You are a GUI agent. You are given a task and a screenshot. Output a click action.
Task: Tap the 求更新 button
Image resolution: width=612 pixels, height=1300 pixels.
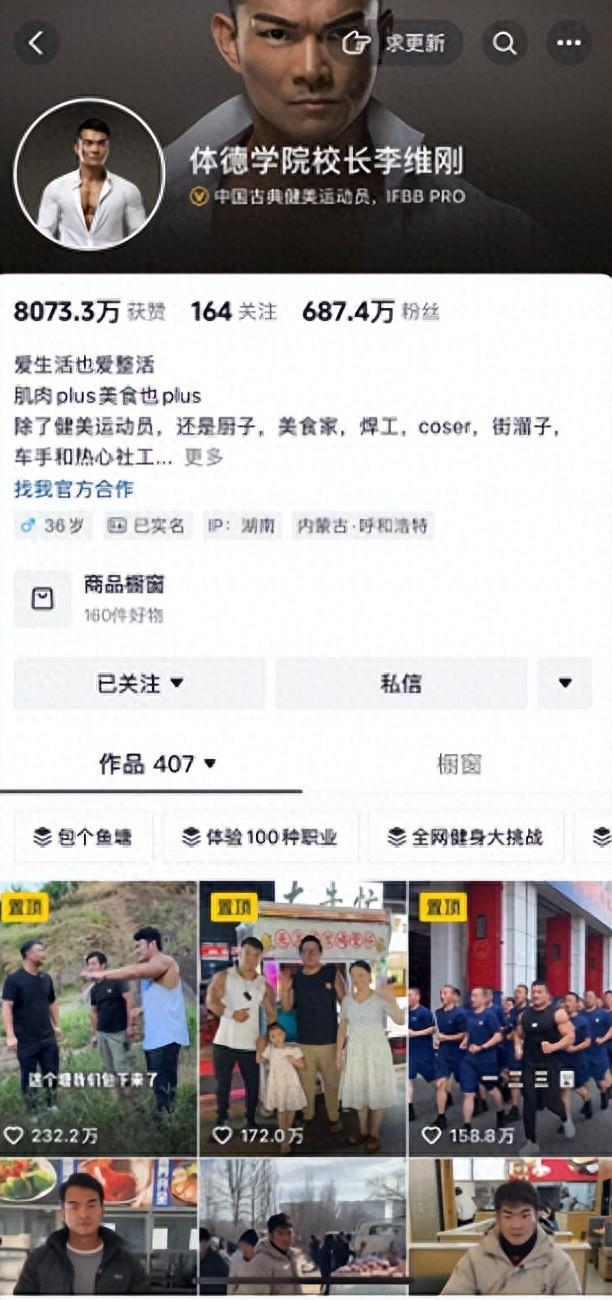pyautogui.click(x=401, y=43)
